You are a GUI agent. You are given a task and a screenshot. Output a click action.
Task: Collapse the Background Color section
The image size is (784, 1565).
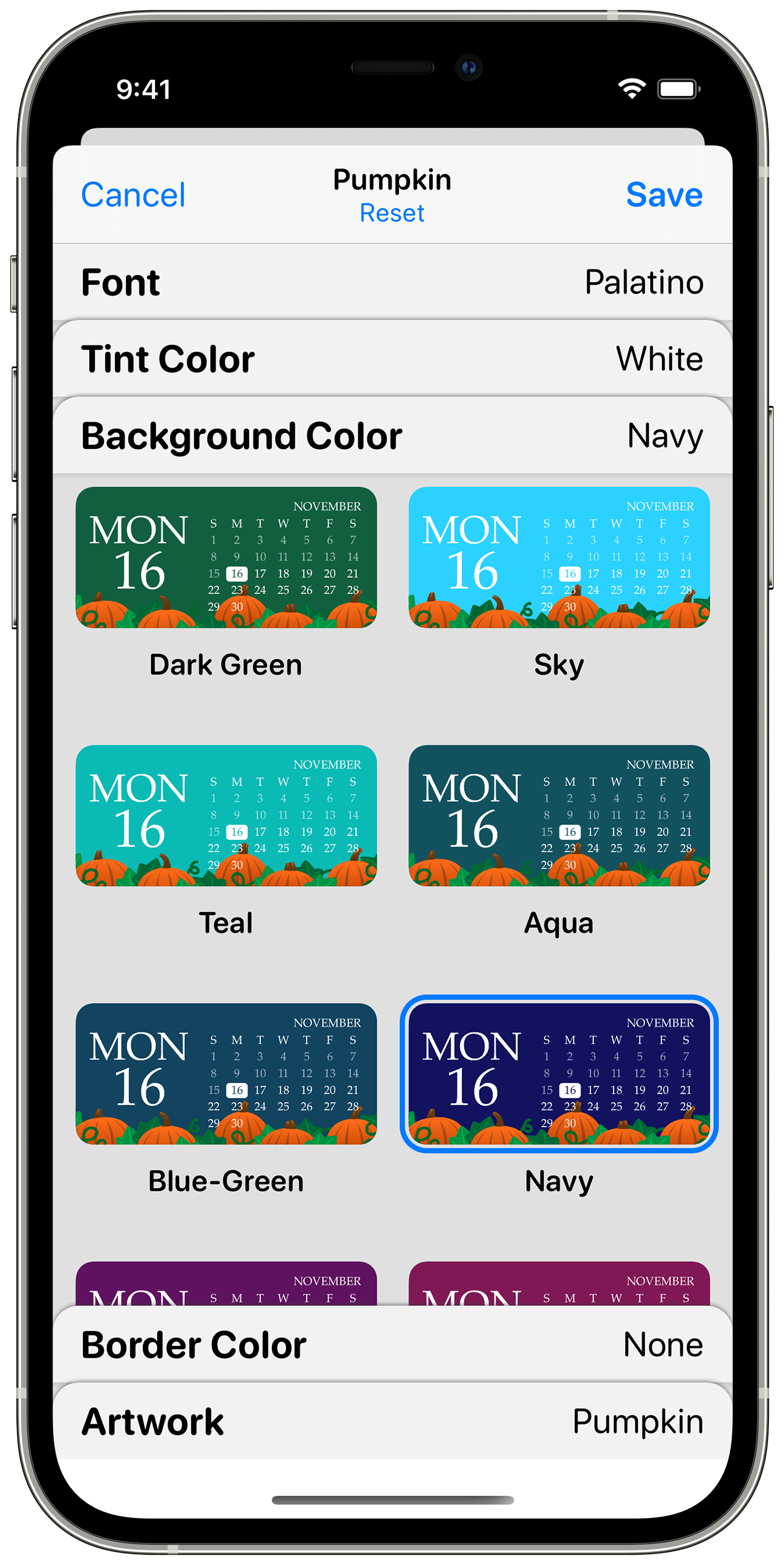(x=392, y=436)
